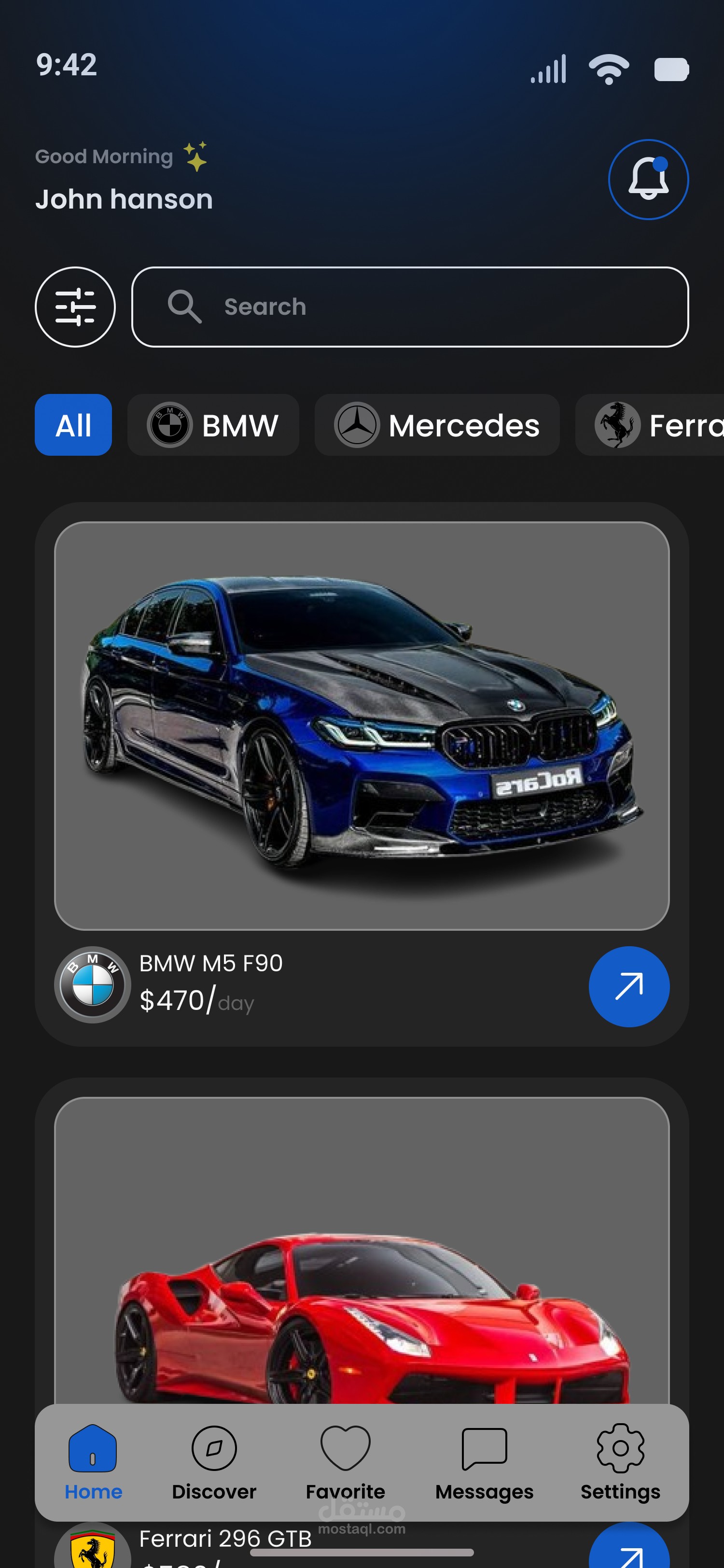
Task: Tap the Search field
Action: 410,307
